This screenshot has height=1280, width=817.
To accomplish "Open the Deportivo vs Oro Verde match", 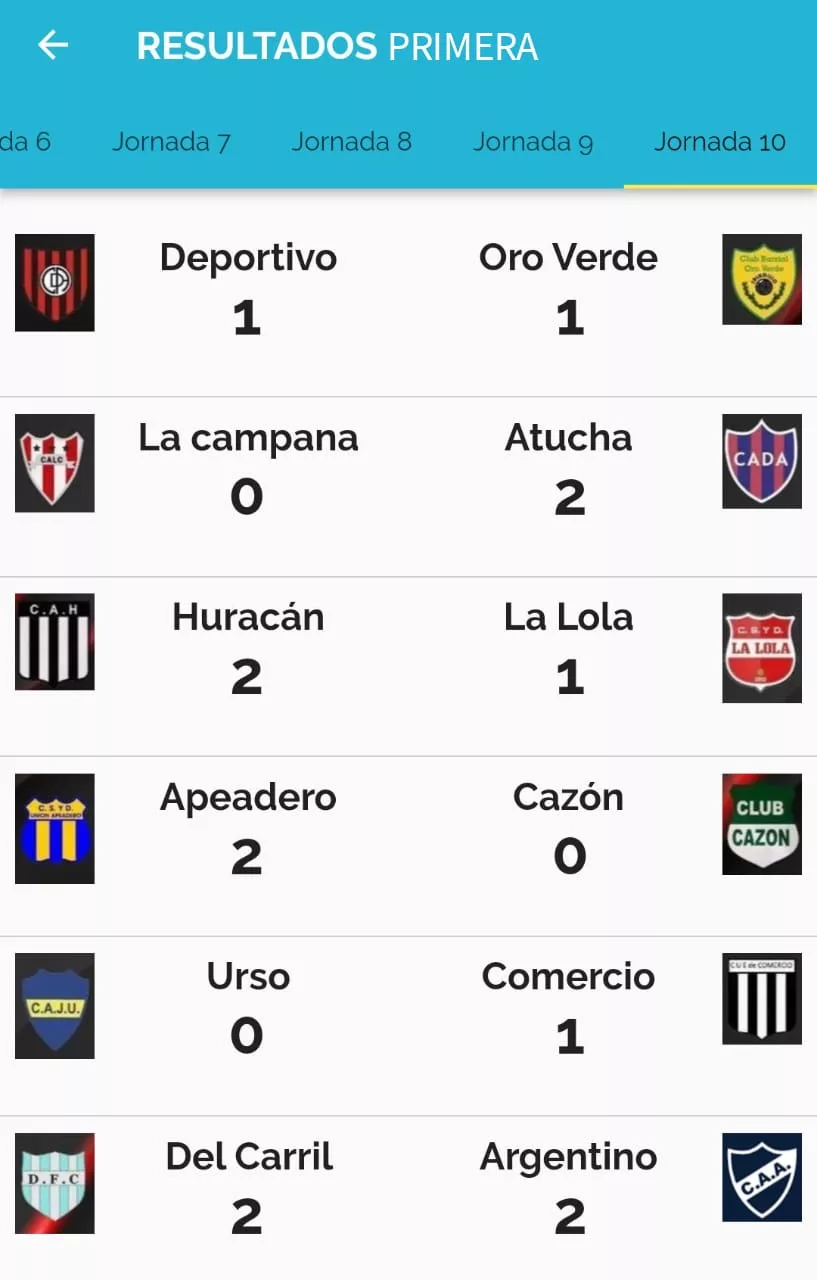I will coord(408,288).
